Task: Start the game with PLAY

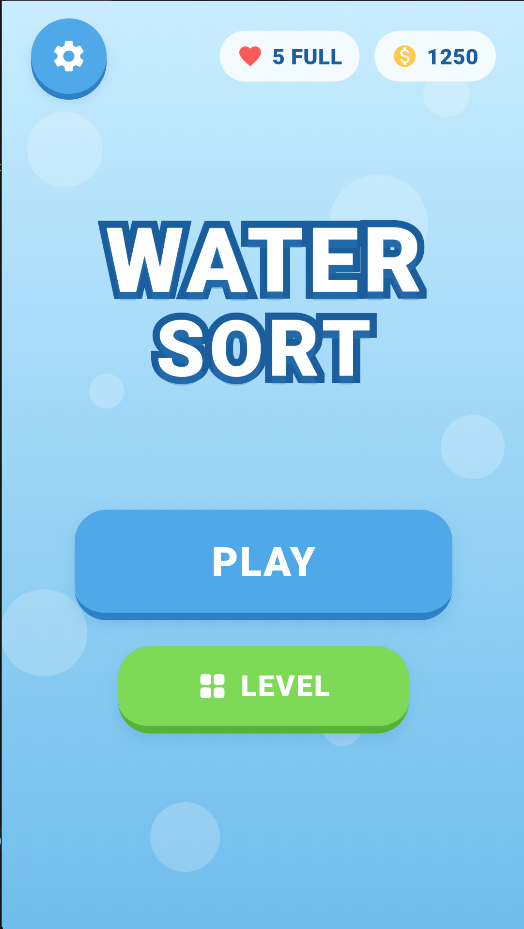Action: pos(263,563)
